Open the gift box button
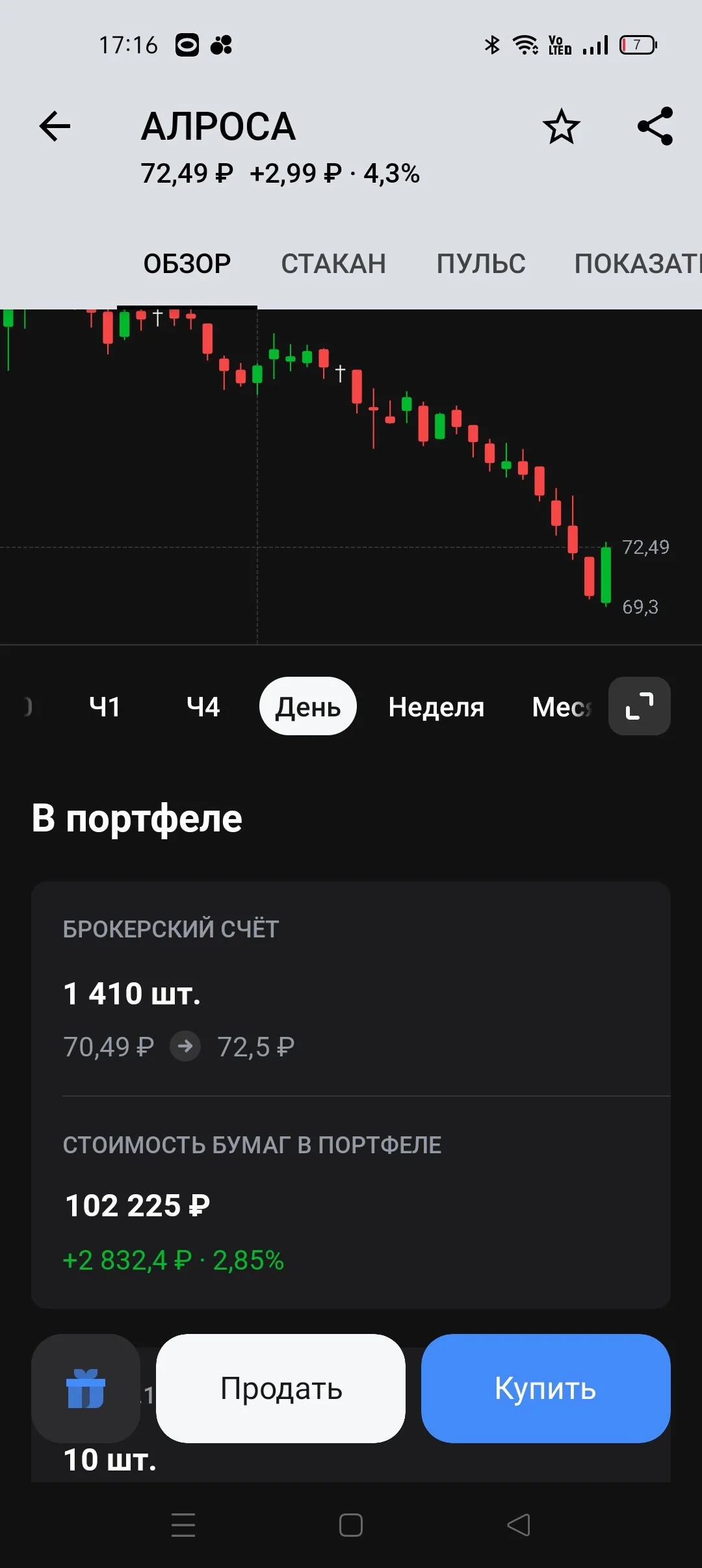The image size is (702, 1568). pos(86,1389)
